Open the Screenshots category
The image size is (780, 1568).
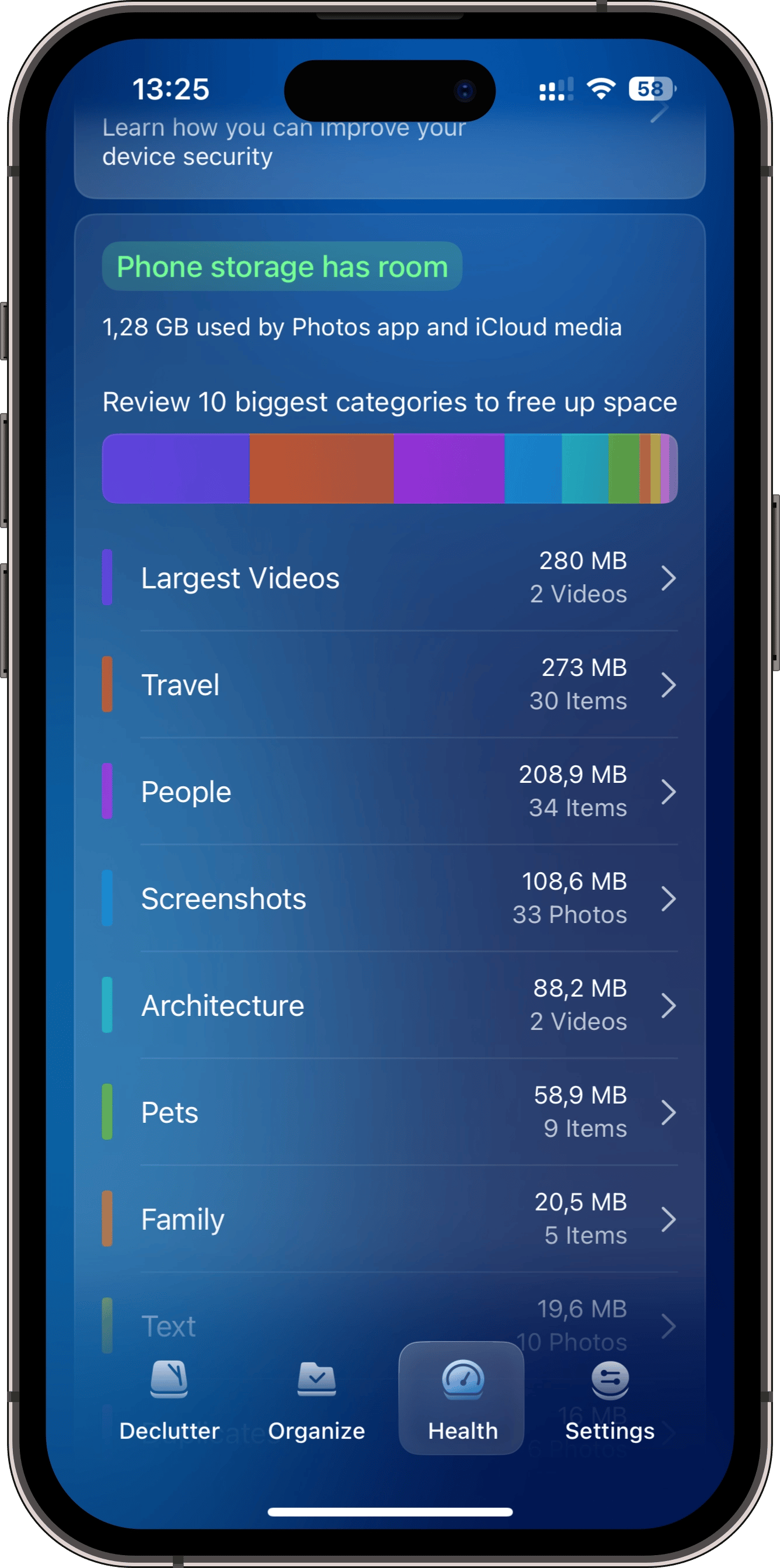389,899
